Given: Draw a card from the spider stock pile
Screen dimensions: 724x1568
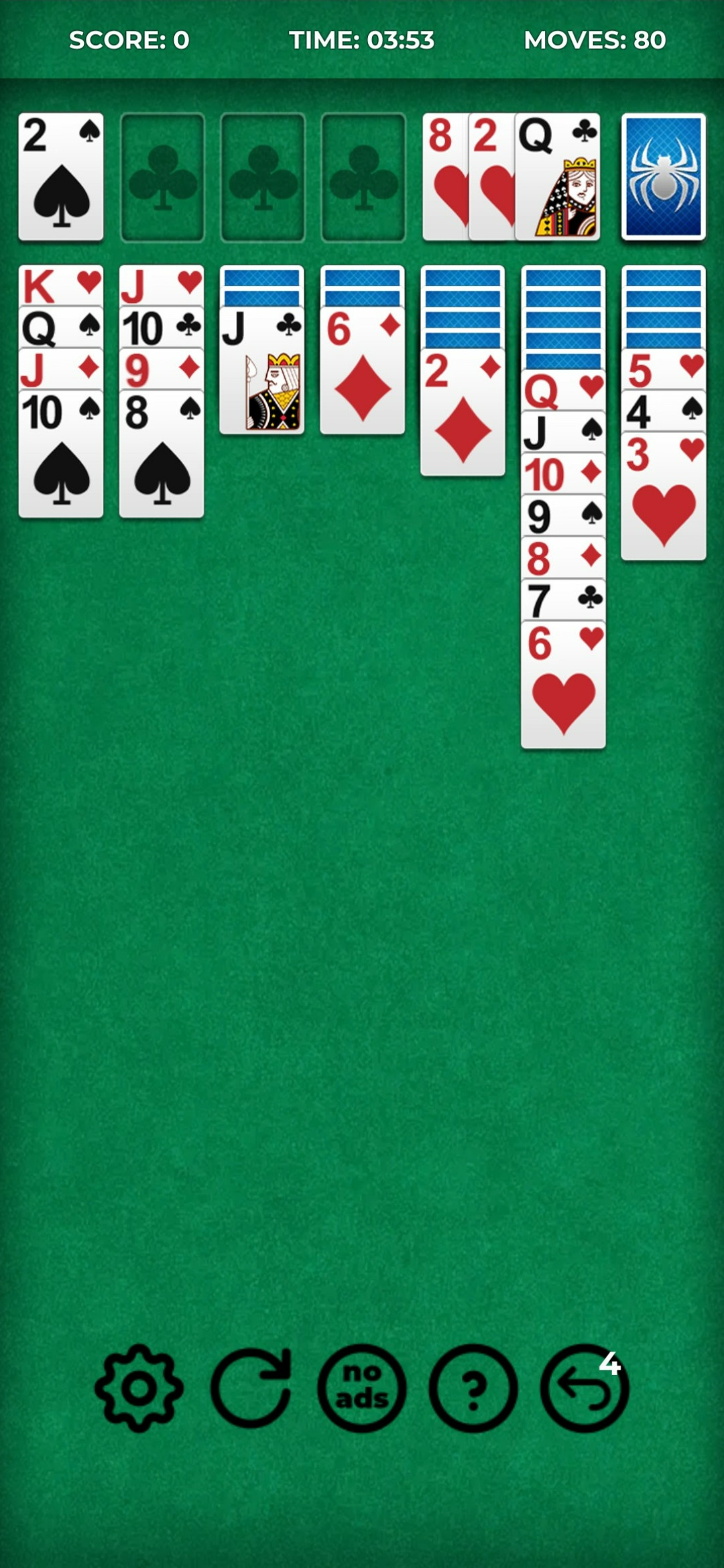Looking at the screenshot, I should pyautogui.click(x=663, y=177).
